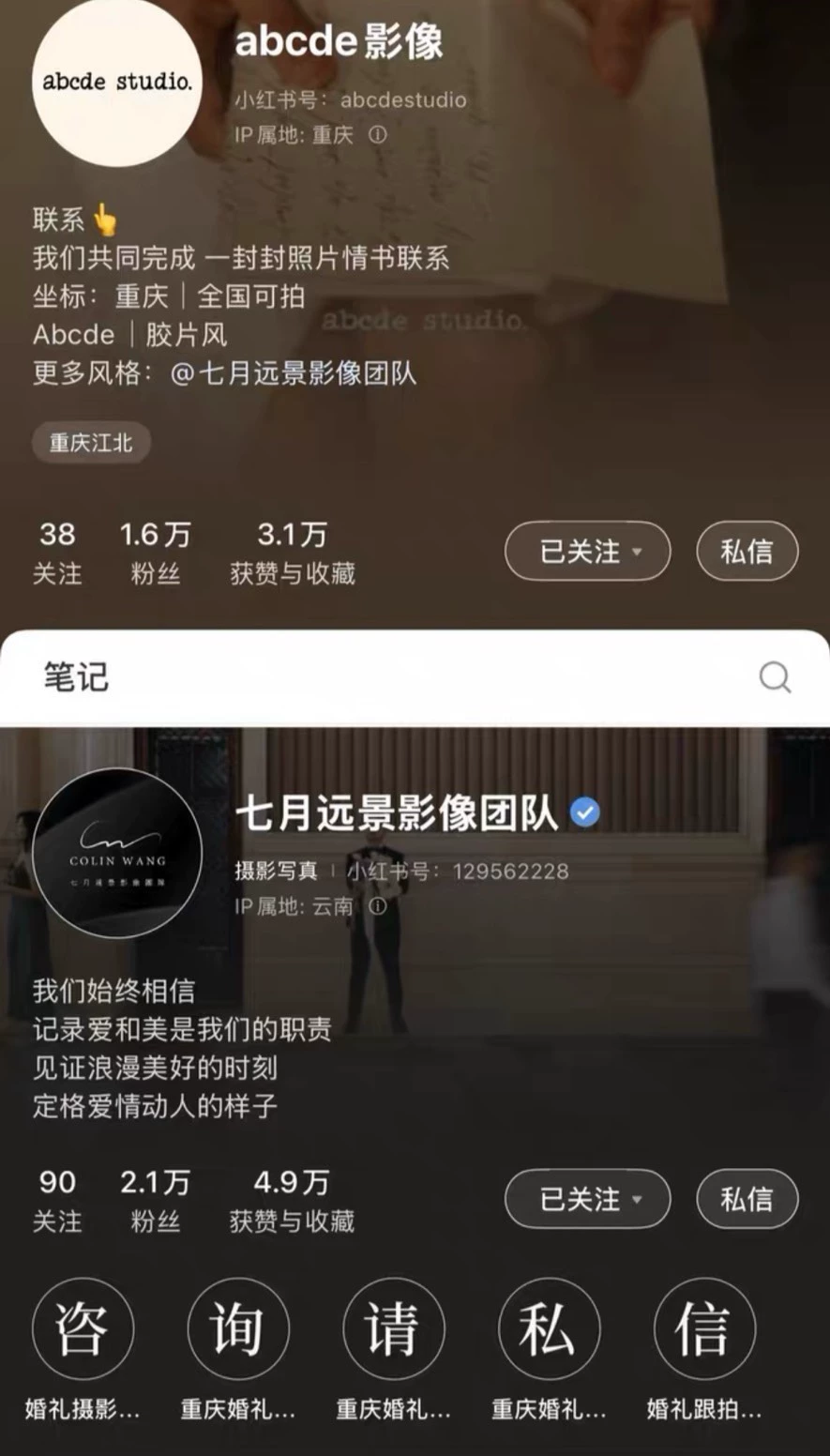Tap the IP属地 重庆 info icon
Image resolution: width=830 pixels, height=1456 pixels.
click(379, 136)
